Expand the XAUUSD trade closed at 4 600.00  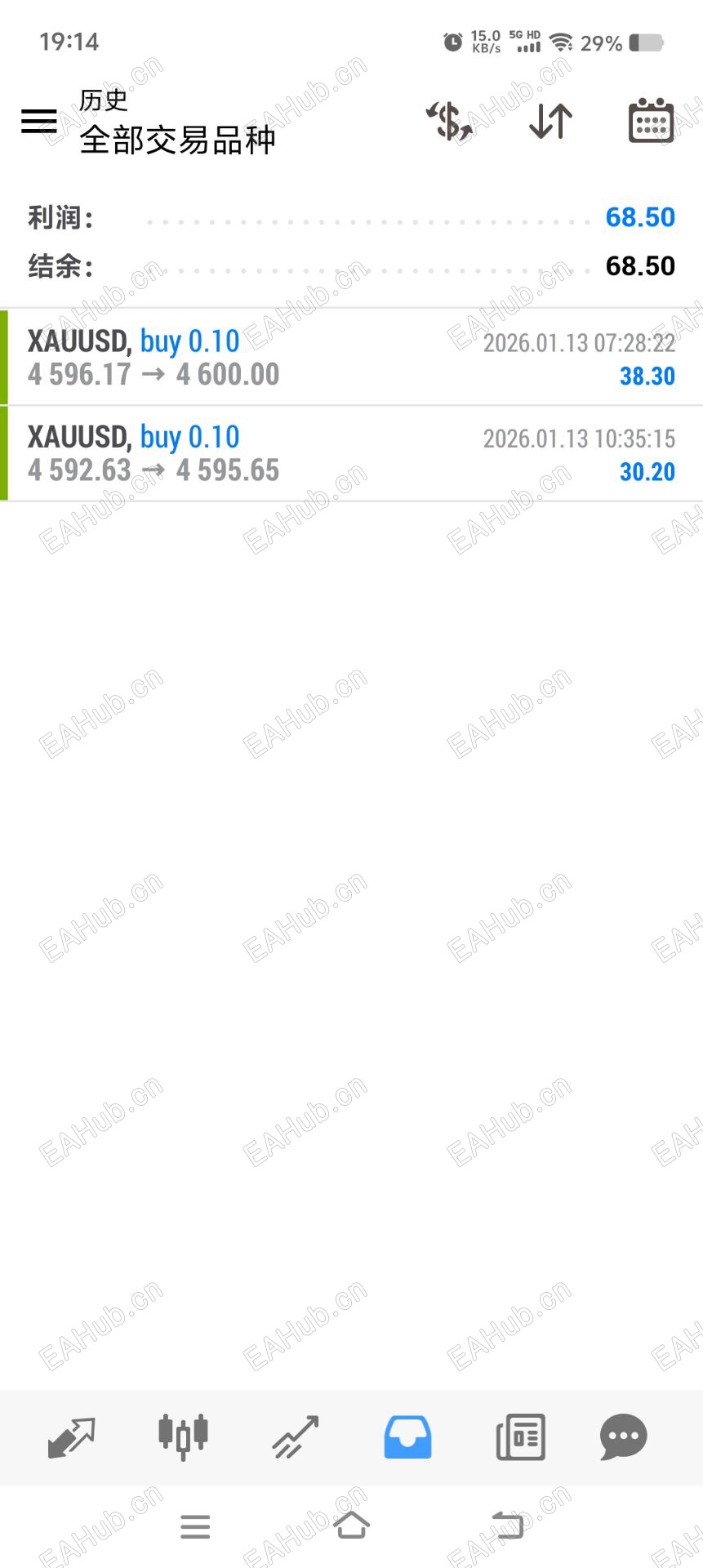coord(351,358)
